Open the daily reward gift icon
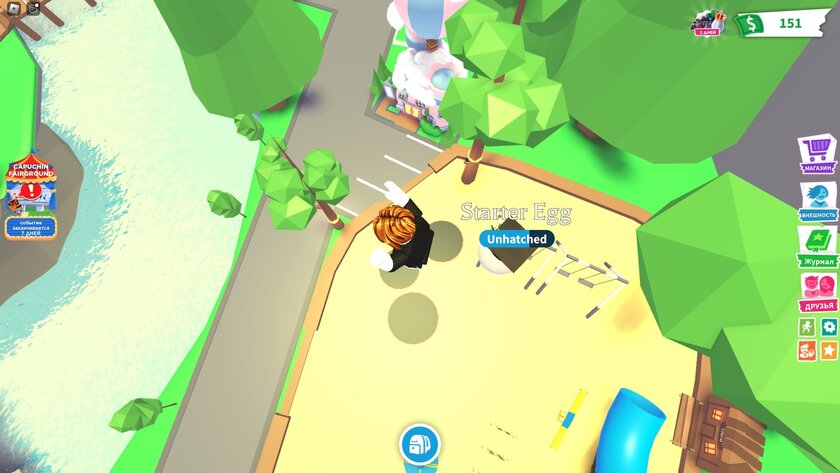 (708, 22)
